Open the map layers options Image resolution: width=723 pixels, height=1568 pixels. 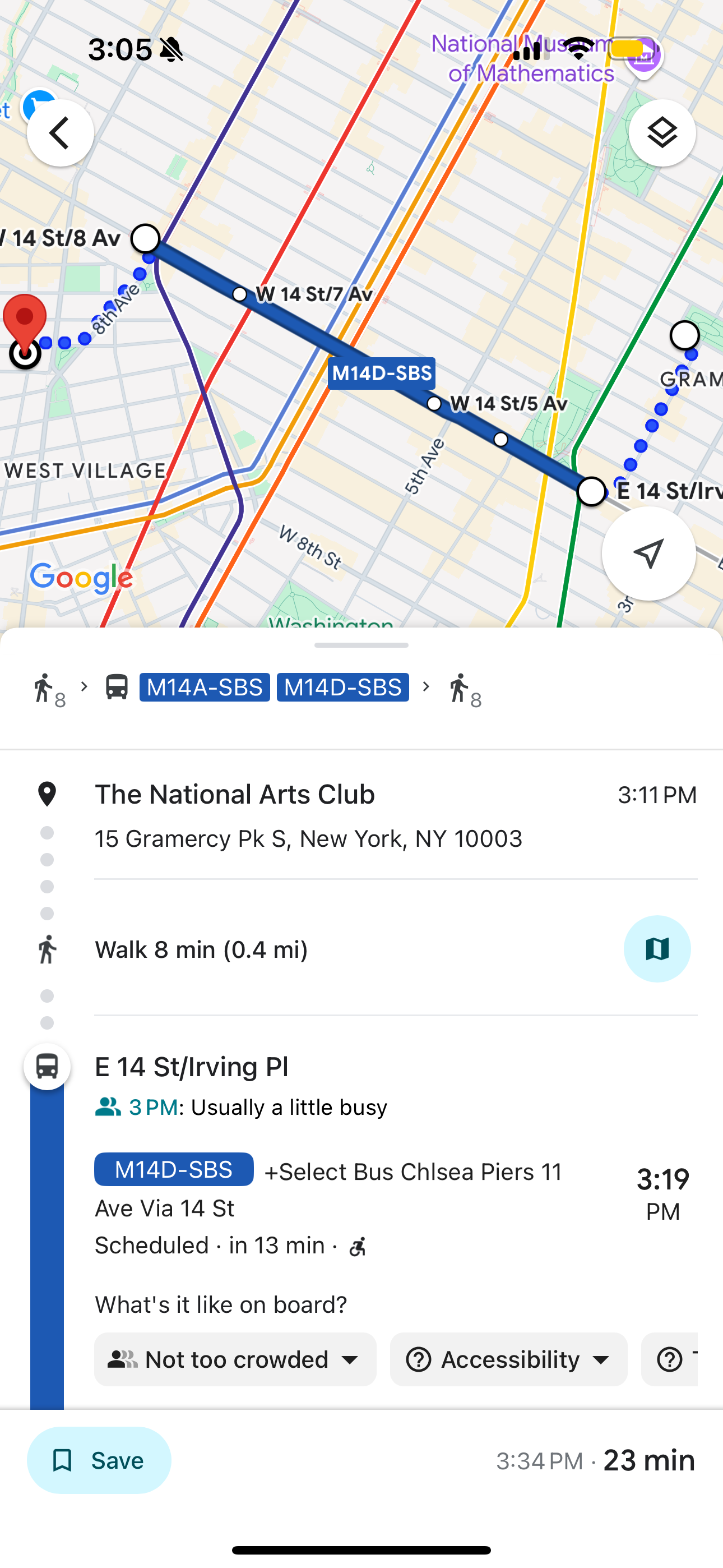[661, 133]
